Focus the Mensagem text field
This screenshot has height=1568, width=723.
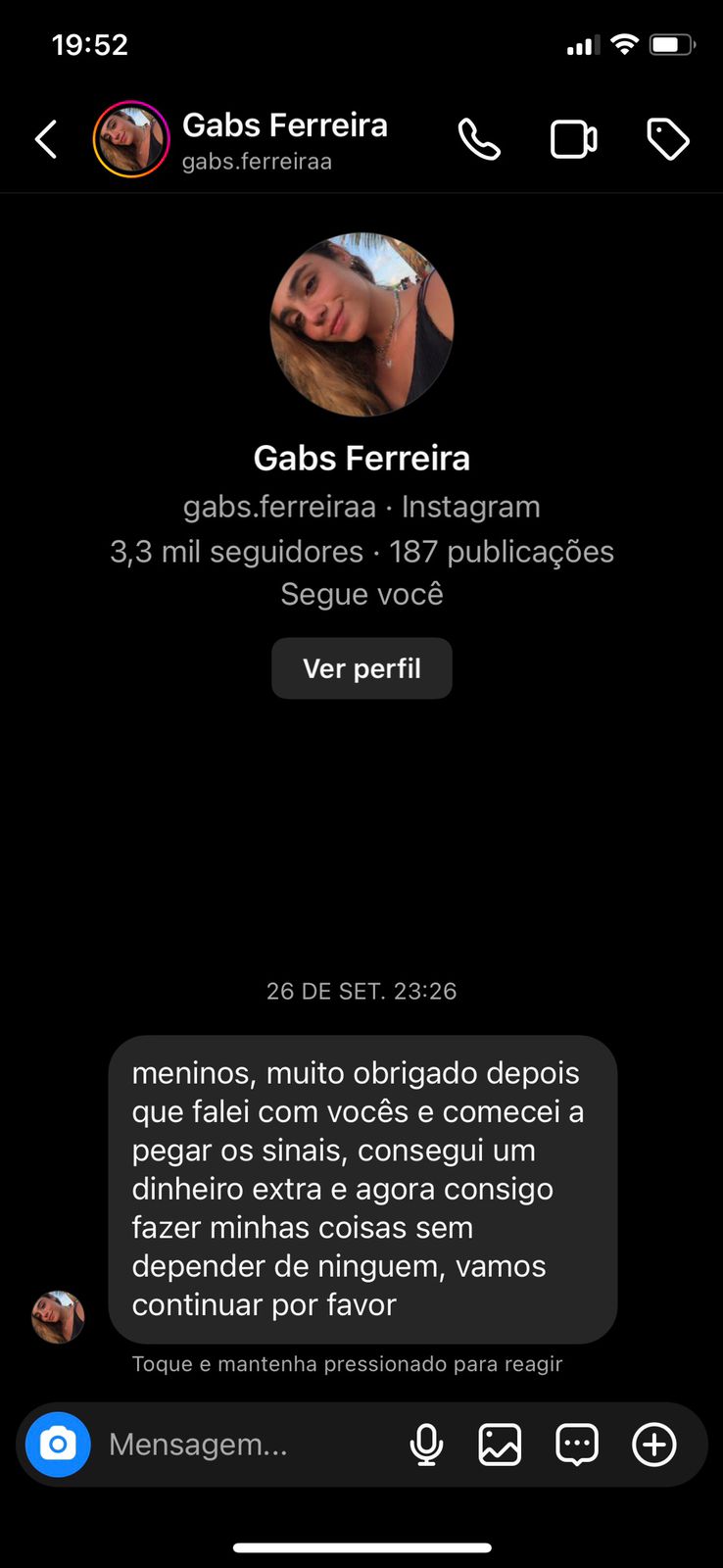(x=245, y=1445)
